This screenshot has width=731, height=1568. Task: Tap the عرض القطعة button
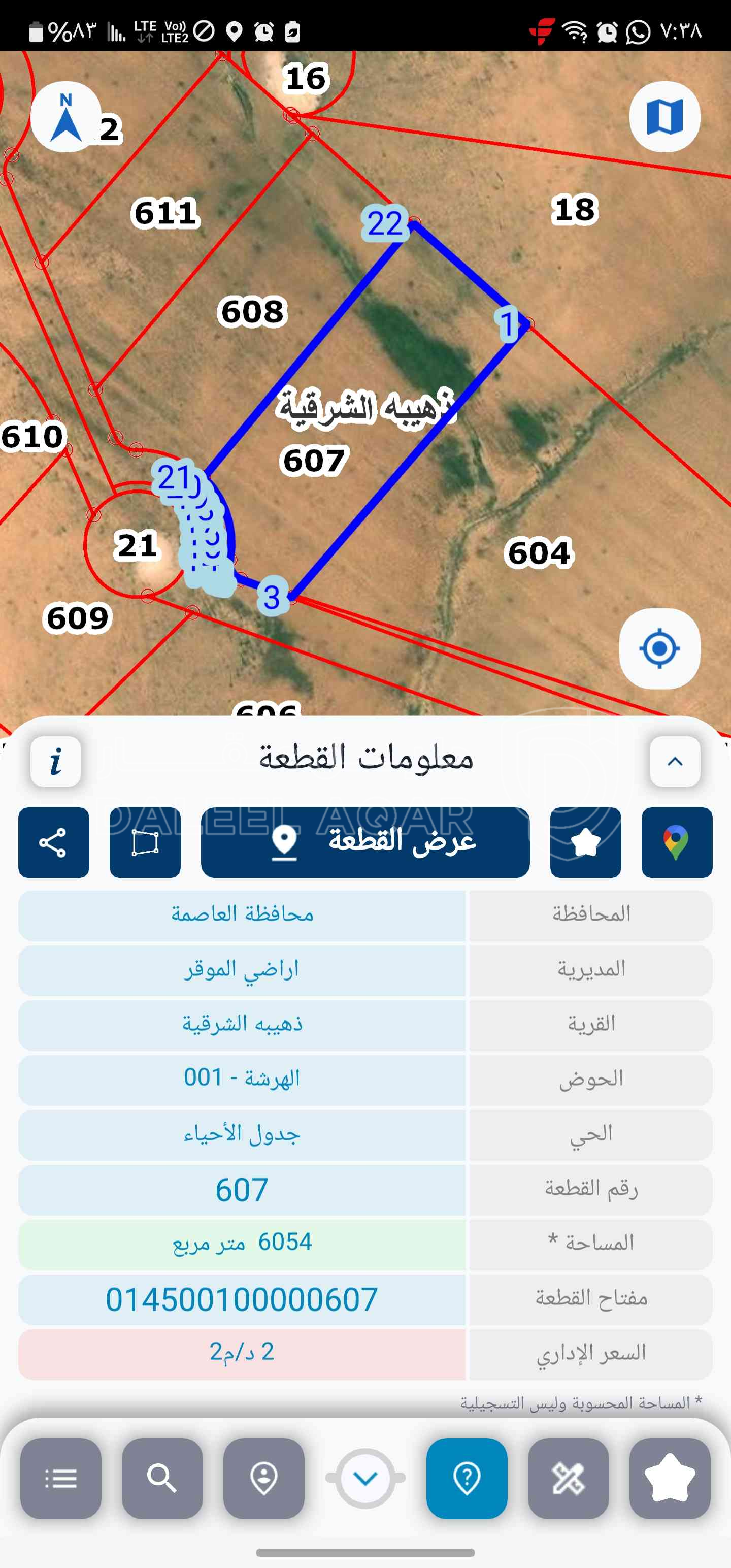pyautogui.click(x=365, y=842)
